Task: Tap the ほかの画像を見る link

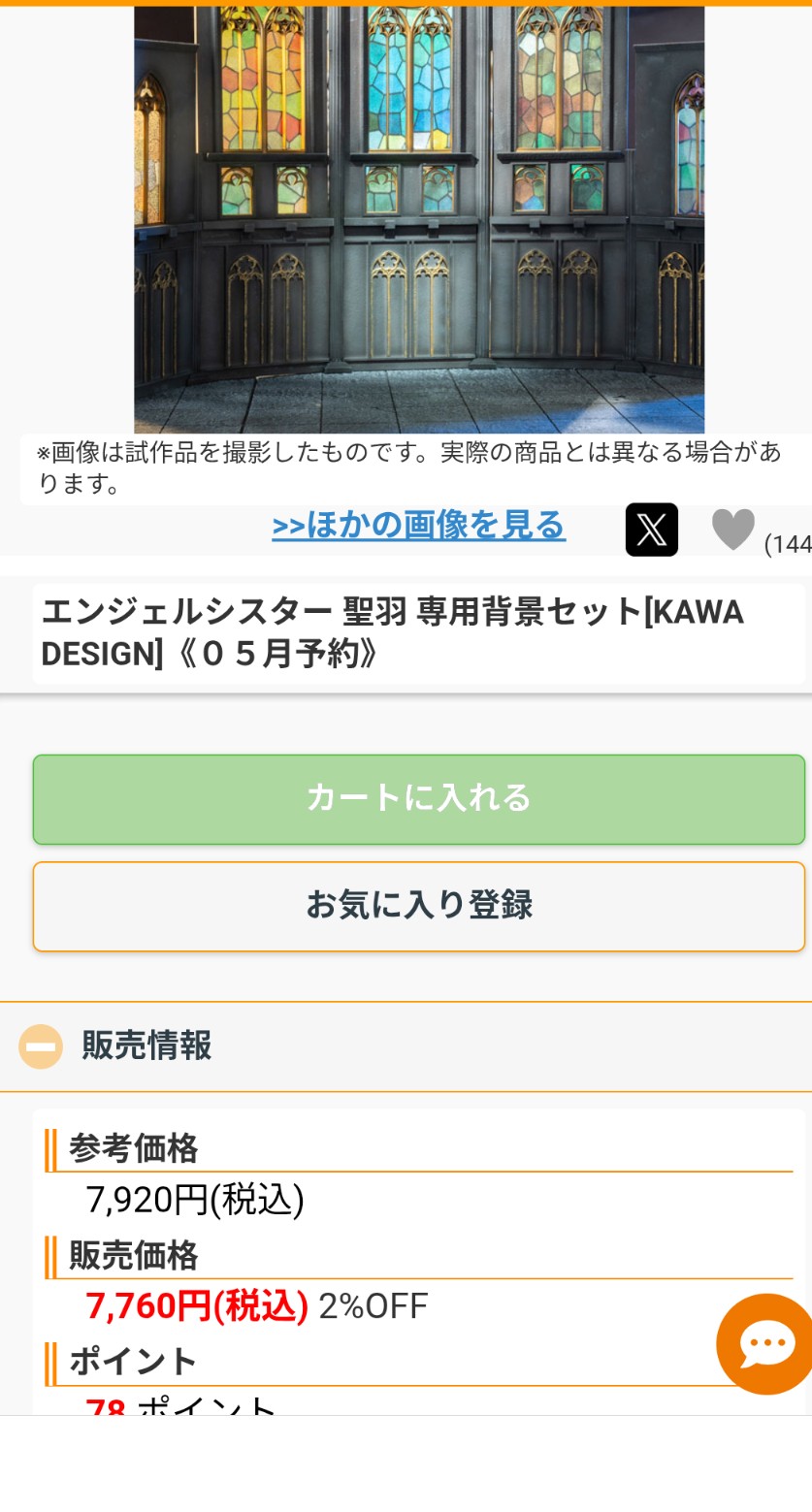Action: click(418, 526)
